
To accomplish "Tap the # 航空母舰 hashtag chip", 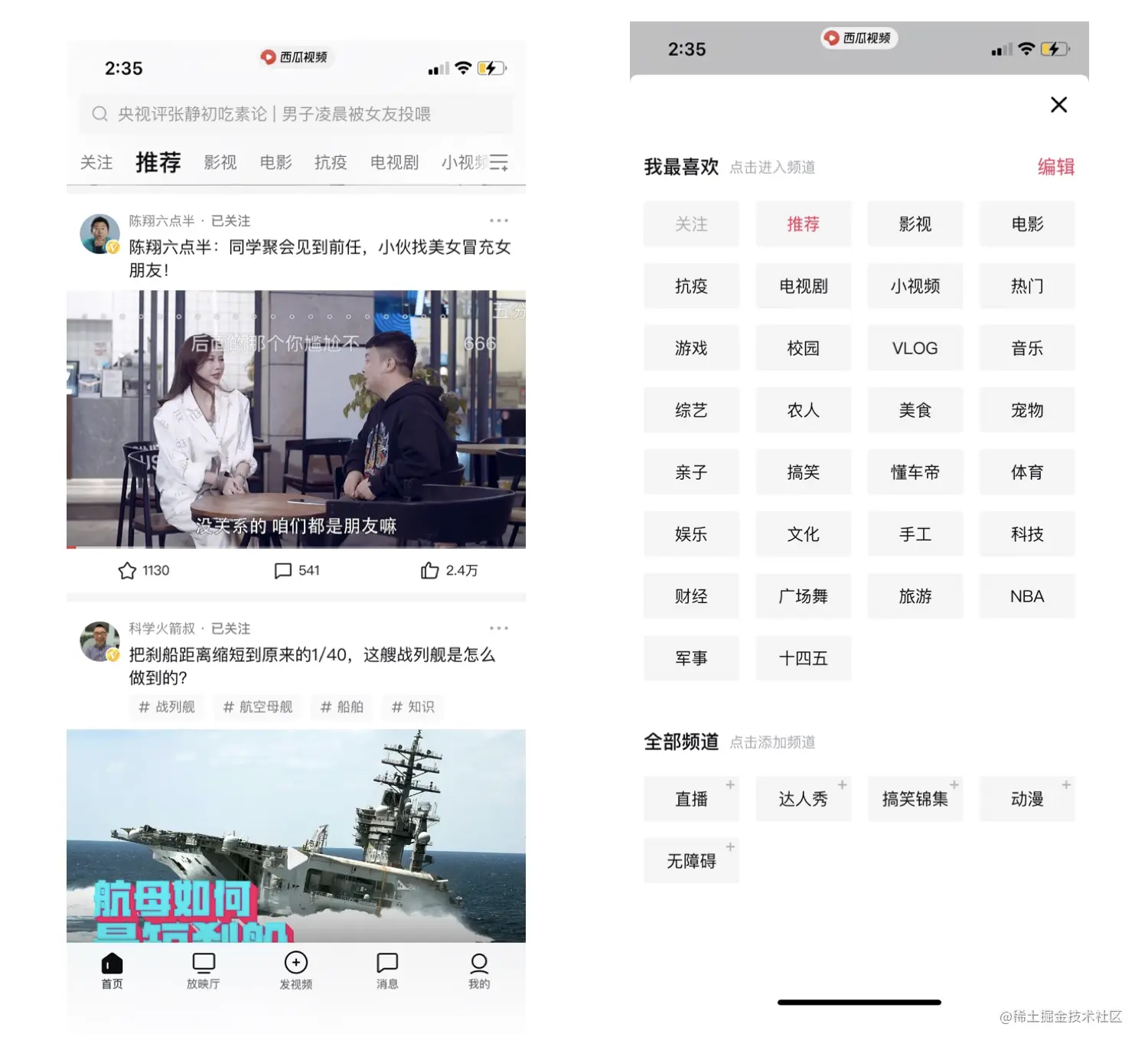I will coord(258,707).
